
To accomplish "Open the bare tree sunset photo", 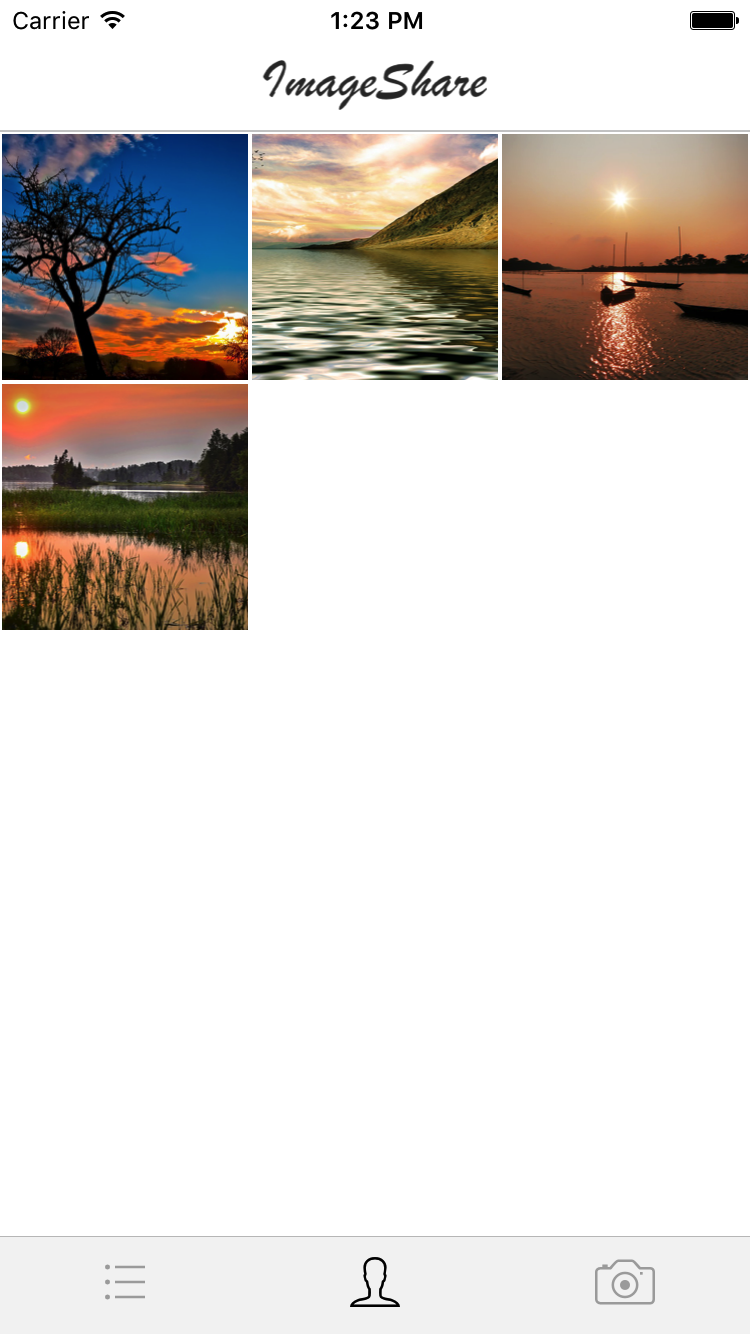I will [x=125, y=257].
